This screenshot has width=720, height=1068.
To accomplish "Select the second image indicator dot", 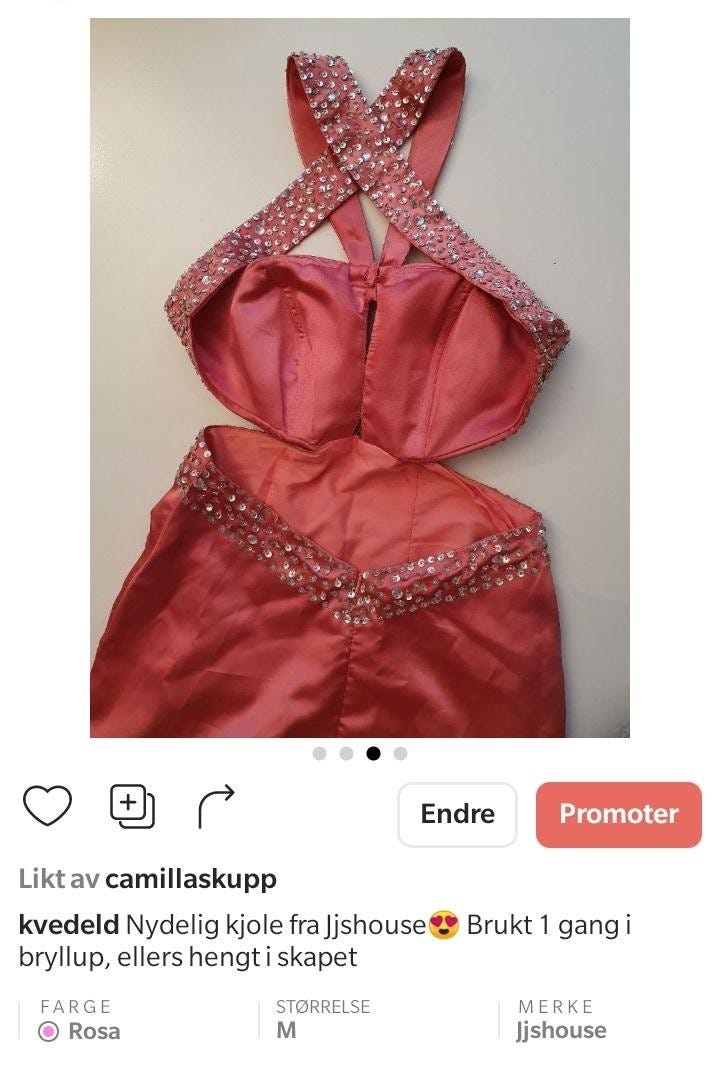I will (x=347, y=754).
